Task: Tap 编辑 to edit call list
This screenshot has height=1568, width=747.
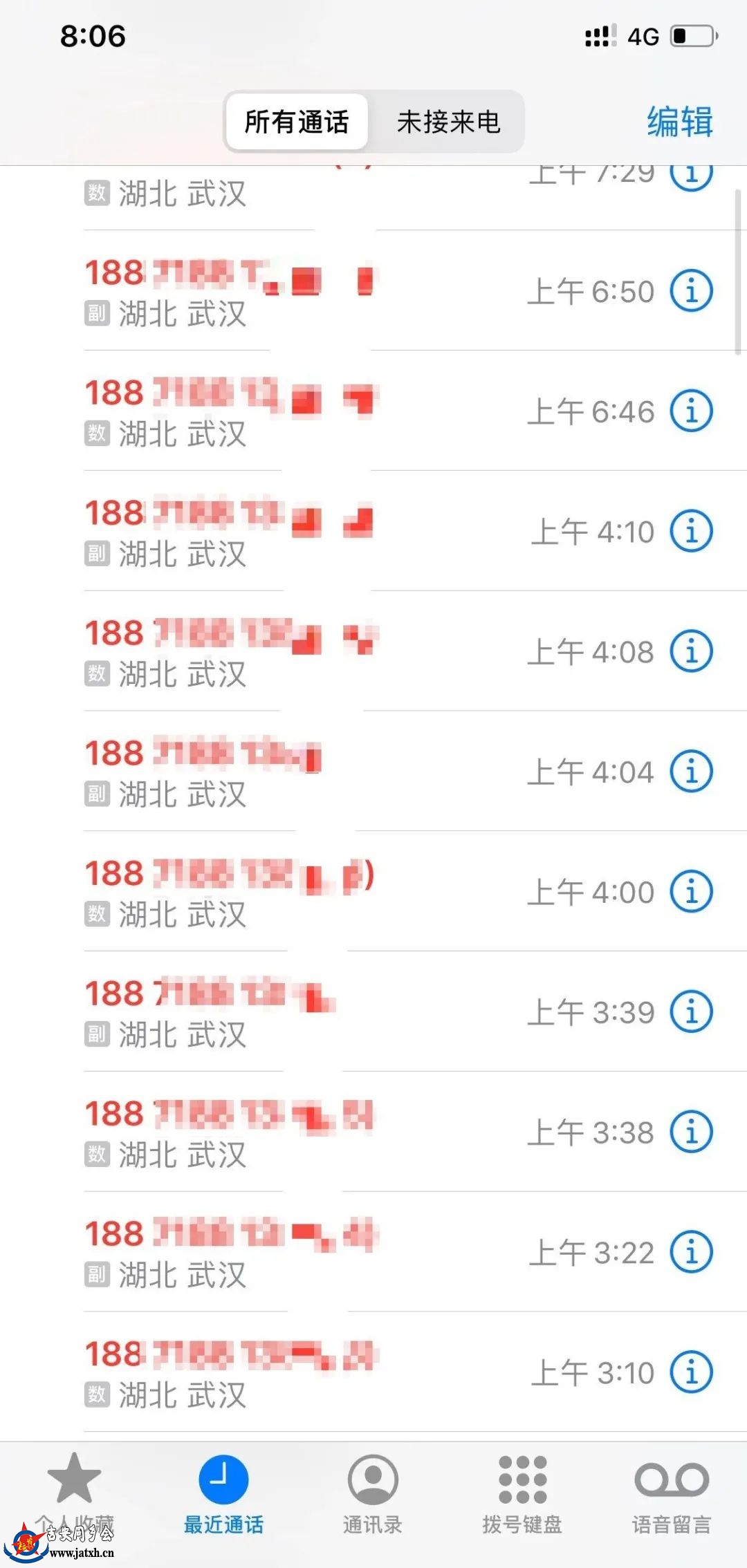Action: [x=680, y=122]
